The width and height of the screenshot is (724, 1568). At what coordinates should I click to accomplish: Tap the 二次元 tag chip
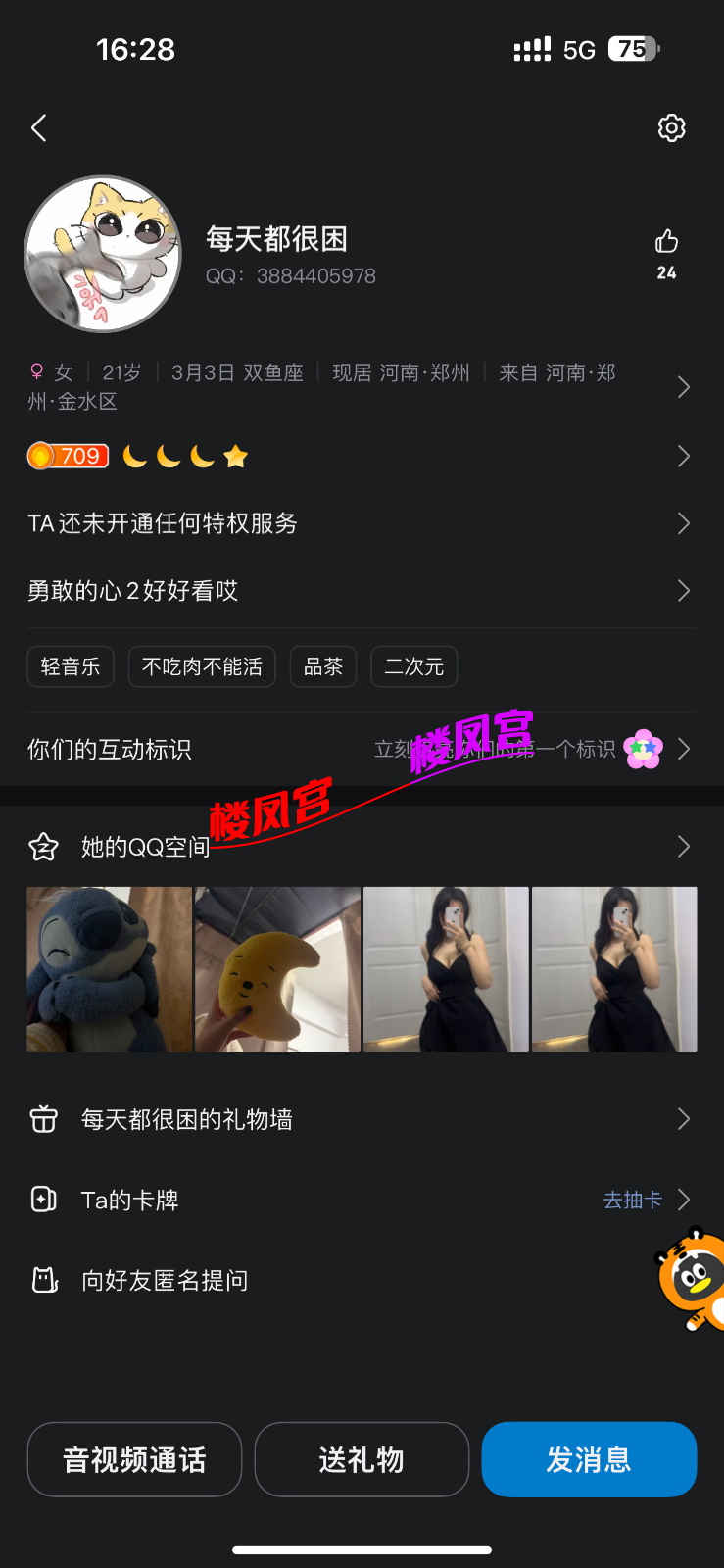pyautogui.click(x=414, y=667)
